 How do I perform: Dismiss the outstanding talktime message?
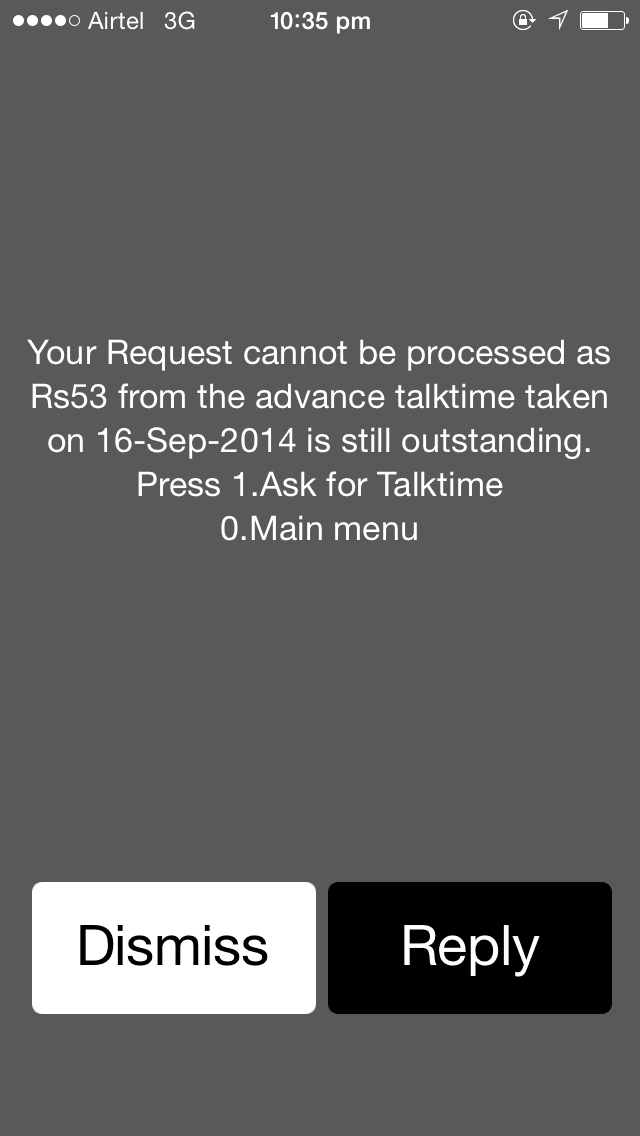[x=174, y=948]
